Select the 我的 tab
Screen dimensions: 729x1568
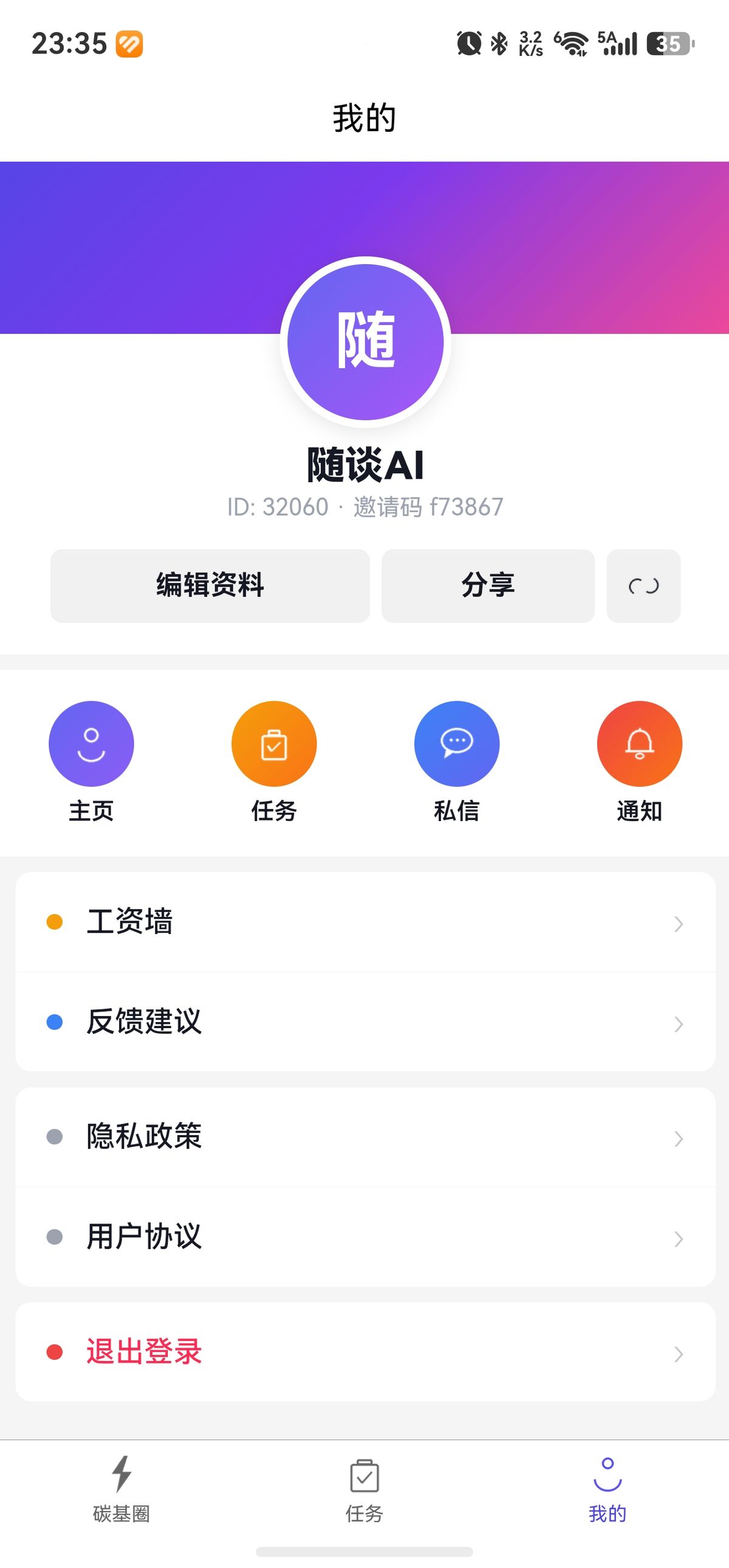tap(607, 1490)
